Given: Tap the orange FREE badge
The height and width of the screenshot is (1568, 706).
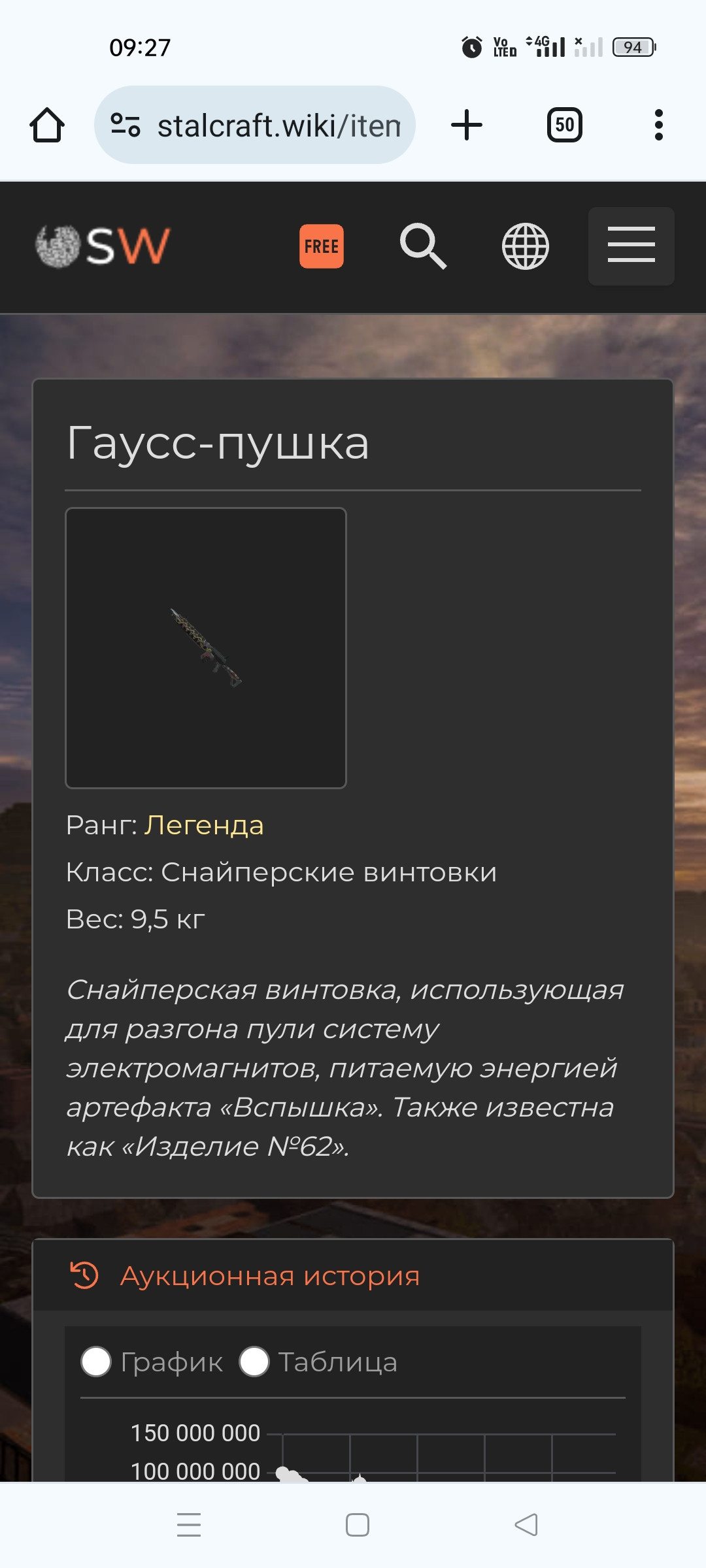Looking at the screenshot, I should (x=321, y=246).
